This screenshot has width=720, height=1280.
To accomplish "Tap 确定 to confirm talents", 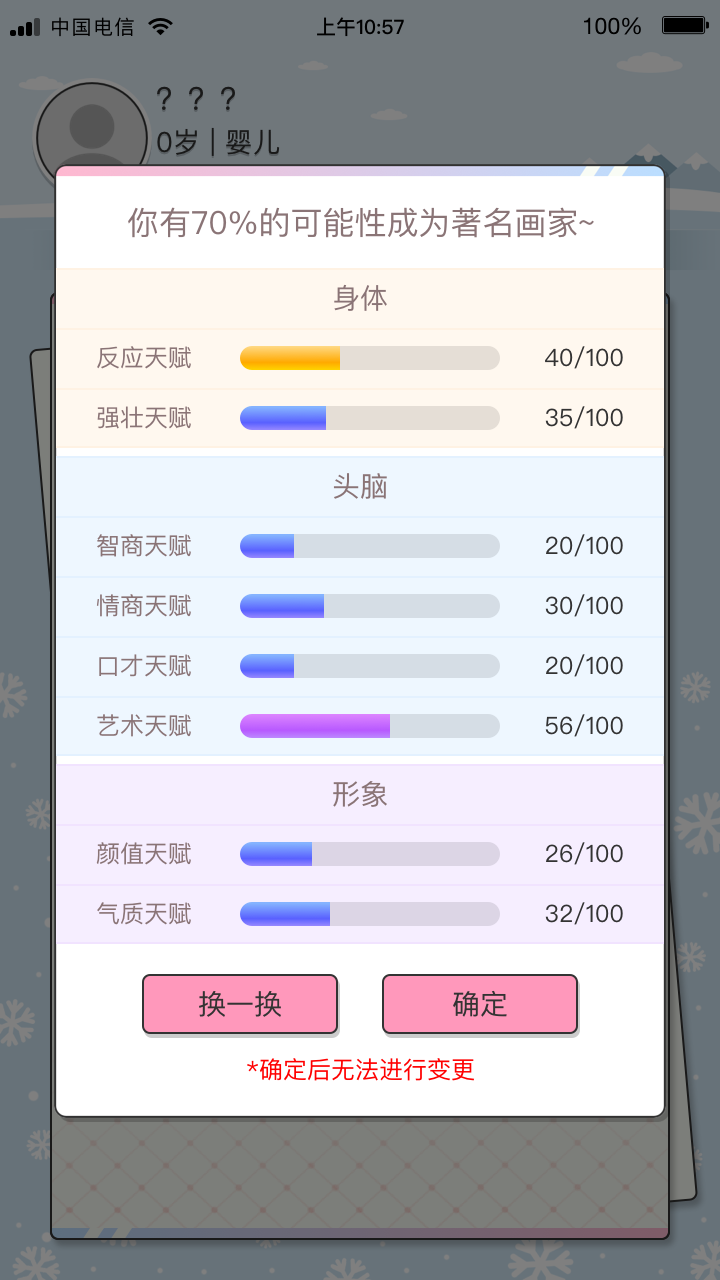I will 479,1004.
